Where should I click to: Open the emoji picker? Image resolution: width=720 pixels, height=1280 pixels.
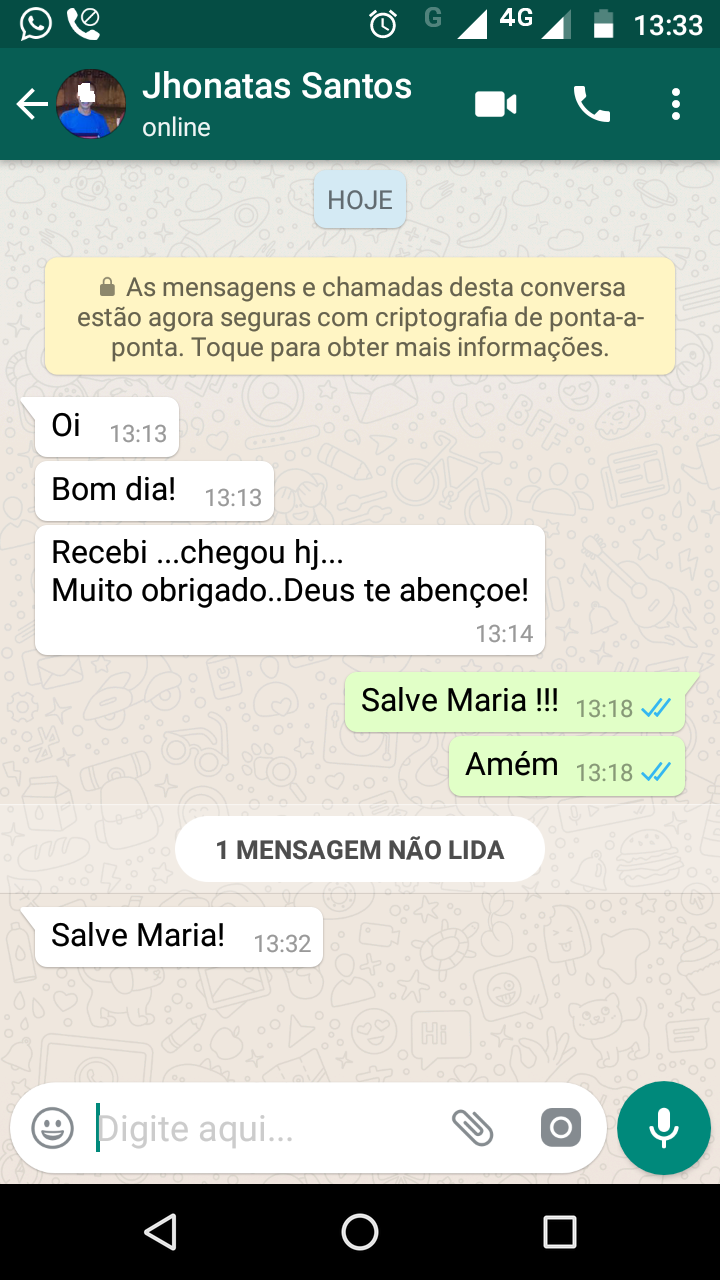tap(53, 1129)
